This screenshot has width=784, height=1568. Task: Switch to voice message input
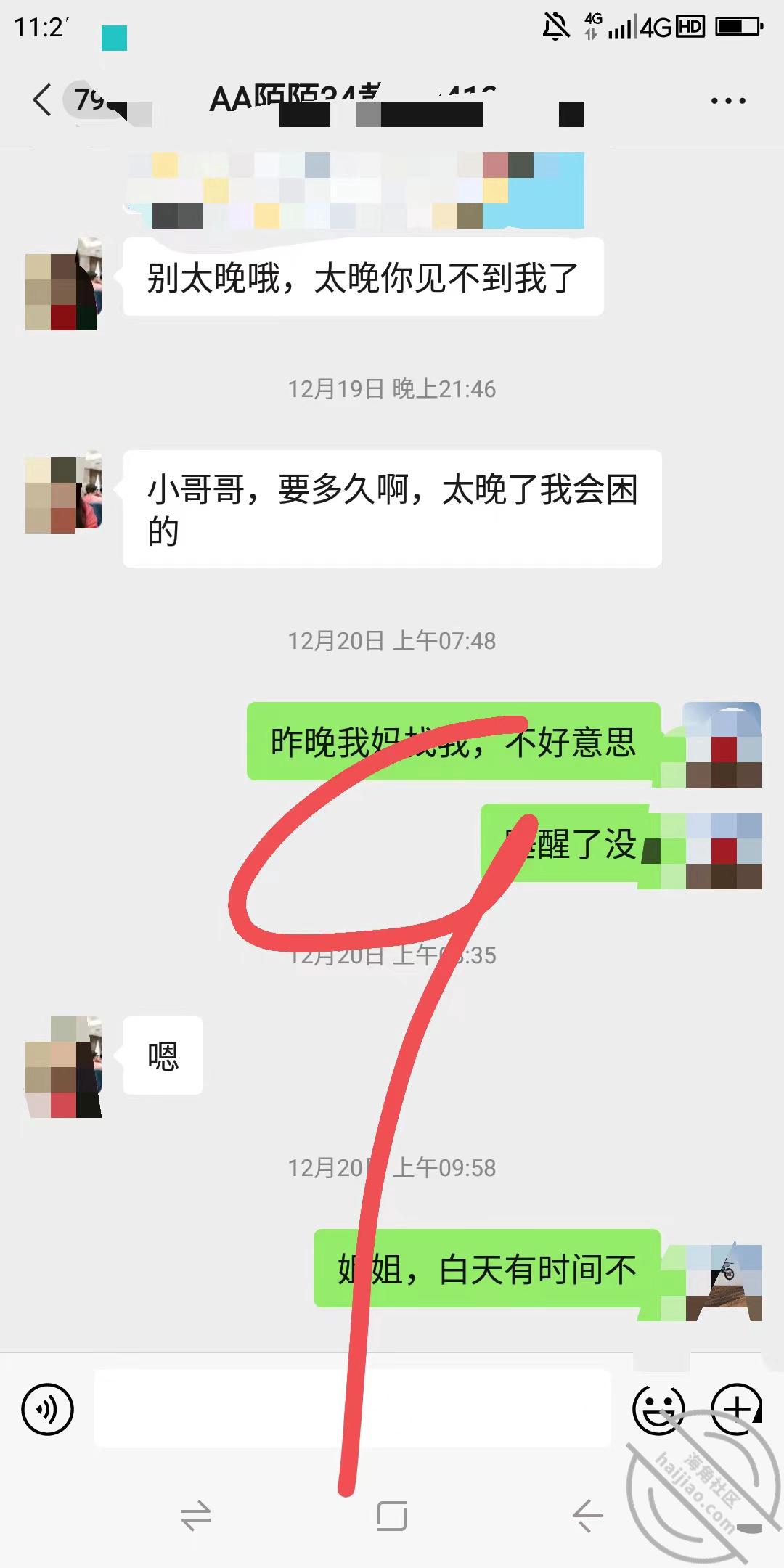click(x=48, y=1410)
